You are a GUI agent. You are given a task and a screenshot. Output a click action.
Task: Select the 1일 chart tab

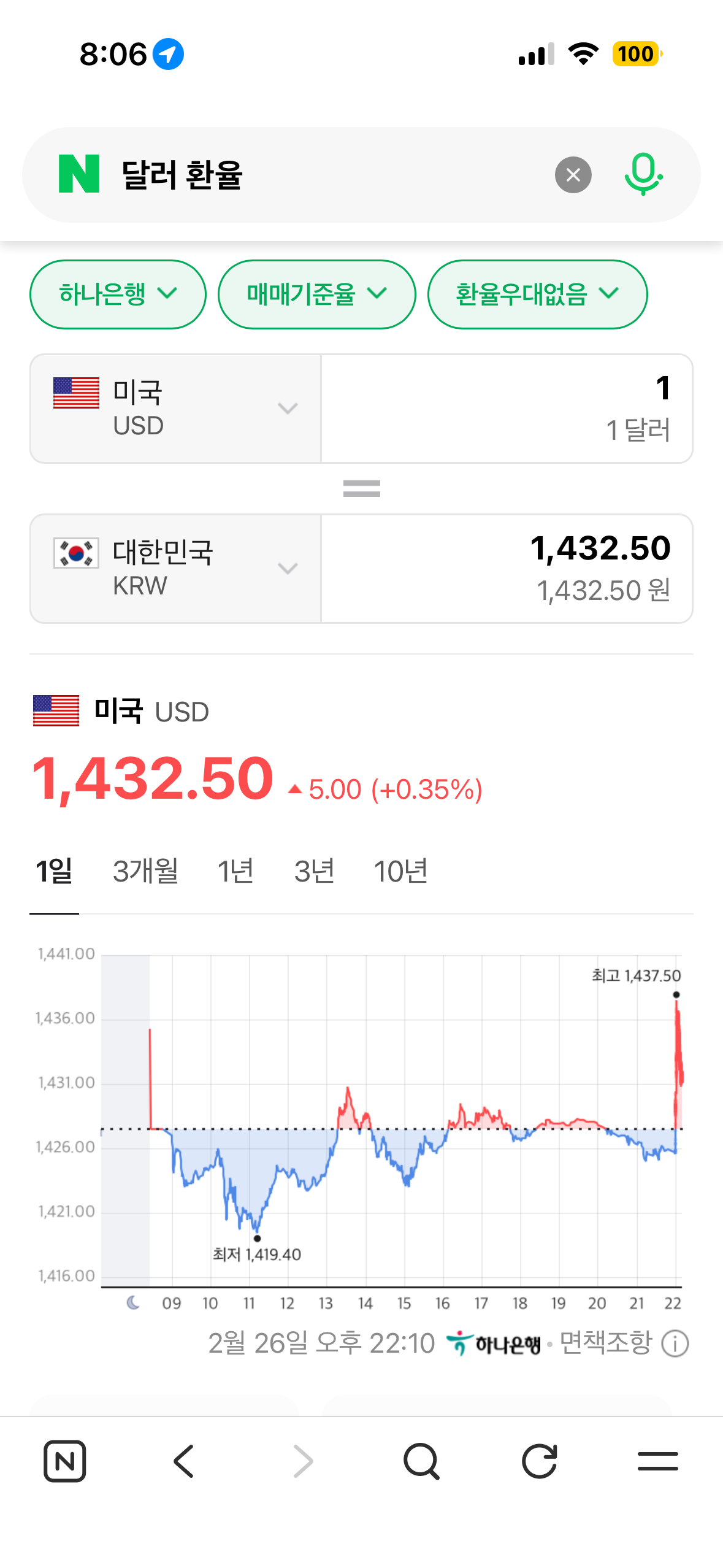tap(54, 871)
